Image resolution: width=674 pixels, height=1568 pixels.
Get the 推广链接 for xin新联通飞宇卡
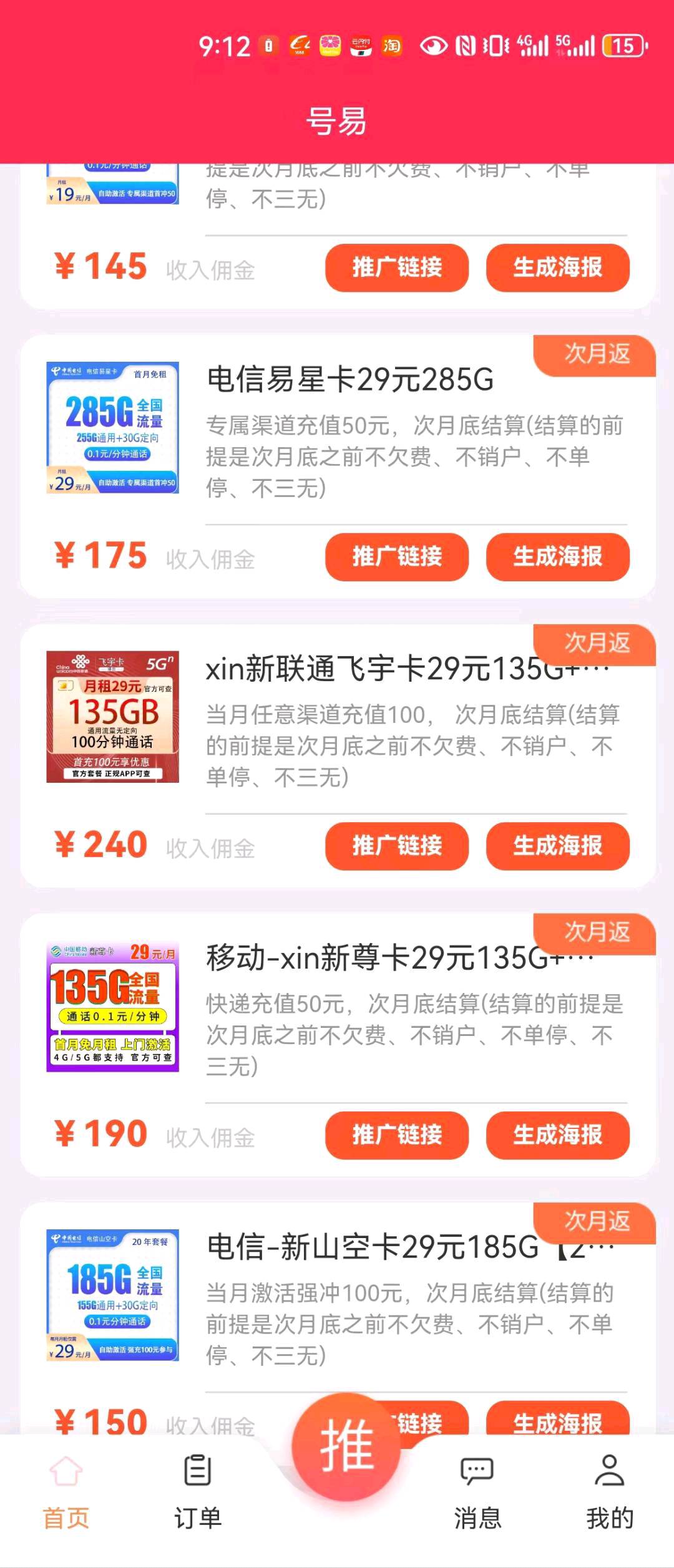click(x=396, y=846)
